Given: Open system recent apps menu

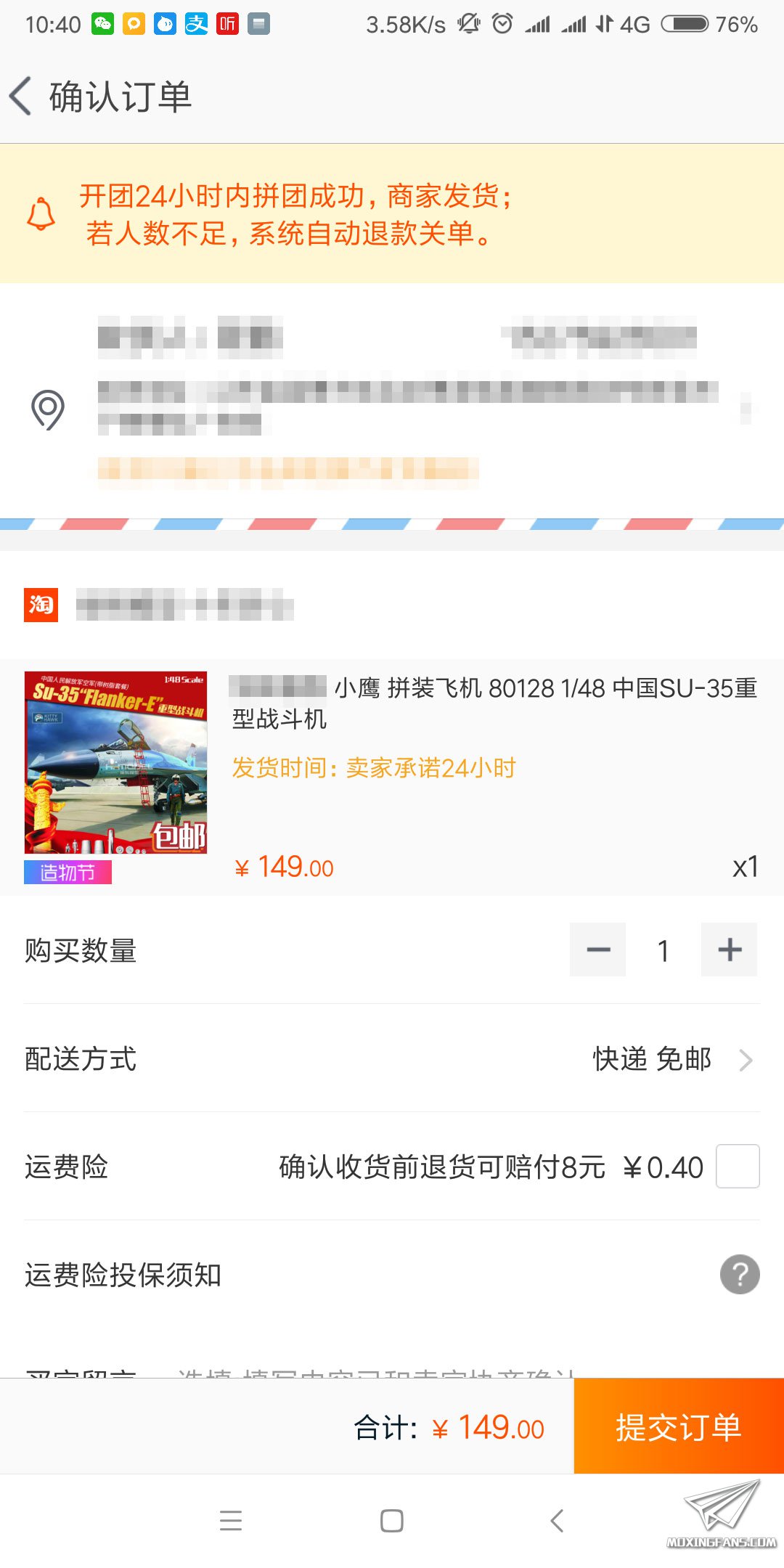Looking at the screenshot, I should pyautogui.click(x=231, y=1521).
